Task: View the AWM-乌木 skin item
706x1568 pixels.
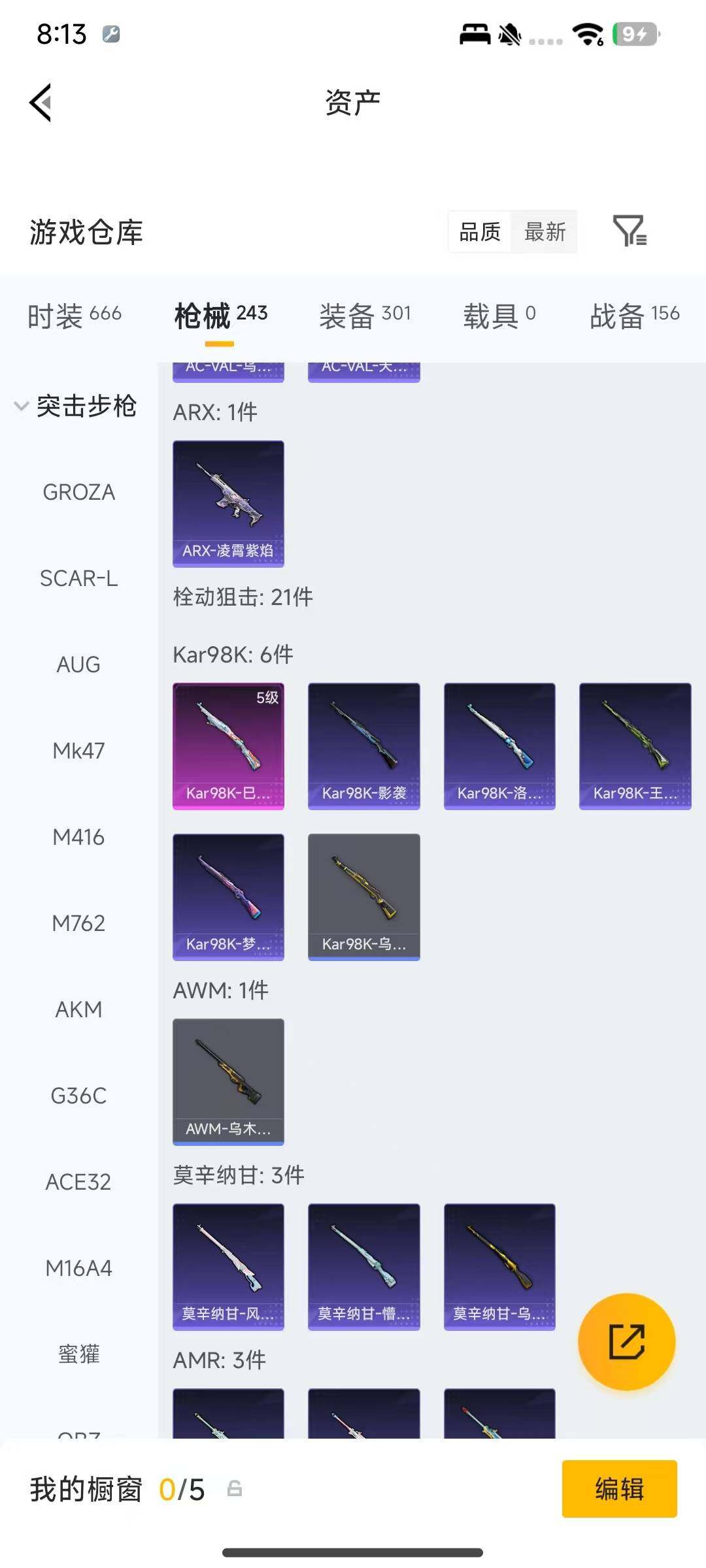Action: 228,1081
